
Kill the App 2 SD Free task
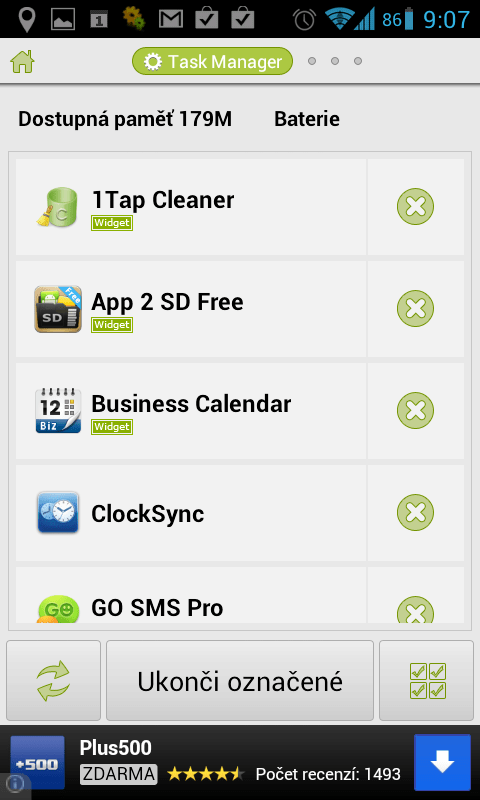tap(415, 309)
